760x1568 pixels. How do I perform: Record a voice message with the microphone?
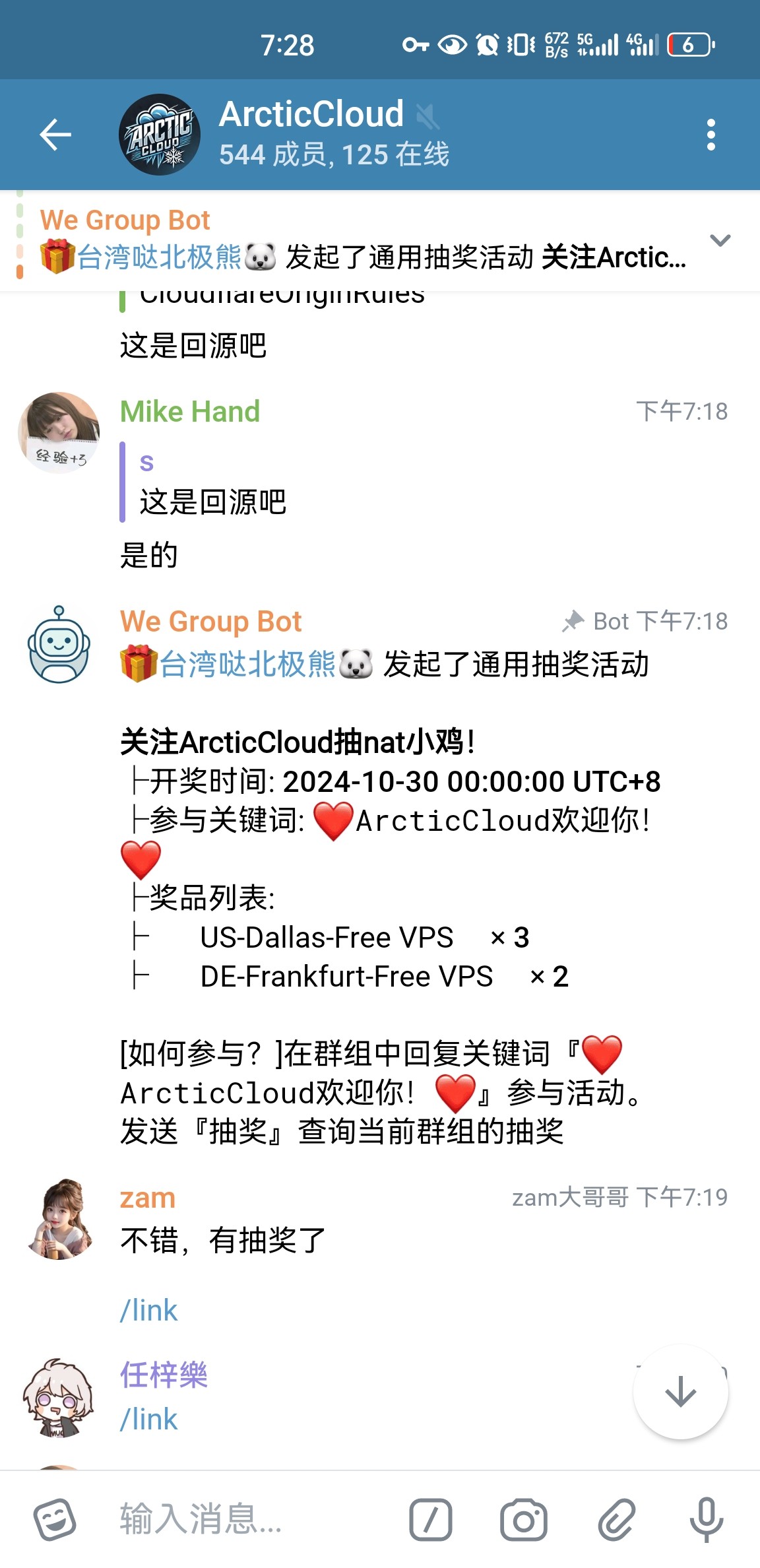[x=707, y=1519]
